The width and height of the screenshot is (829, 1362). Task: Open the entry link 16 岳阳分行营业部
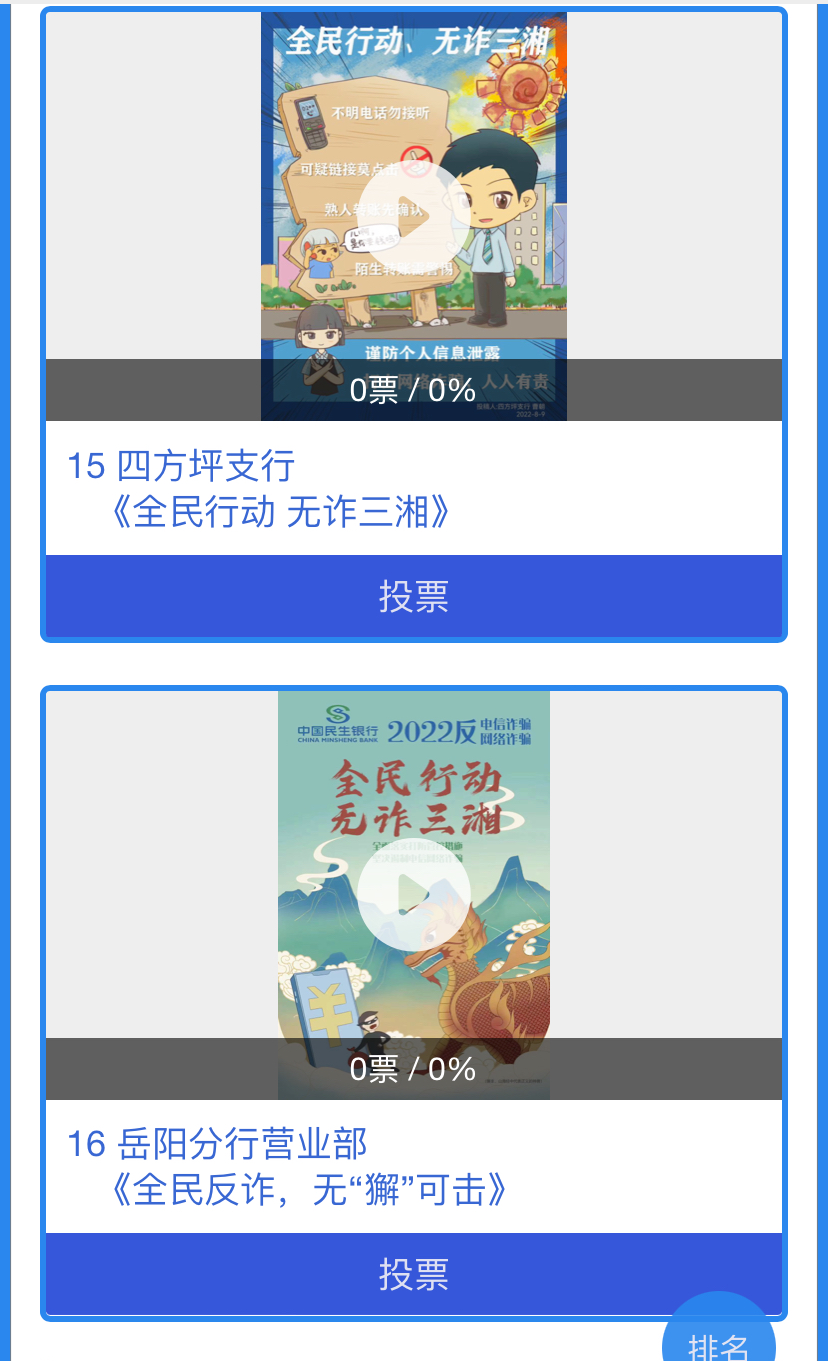210,1146
